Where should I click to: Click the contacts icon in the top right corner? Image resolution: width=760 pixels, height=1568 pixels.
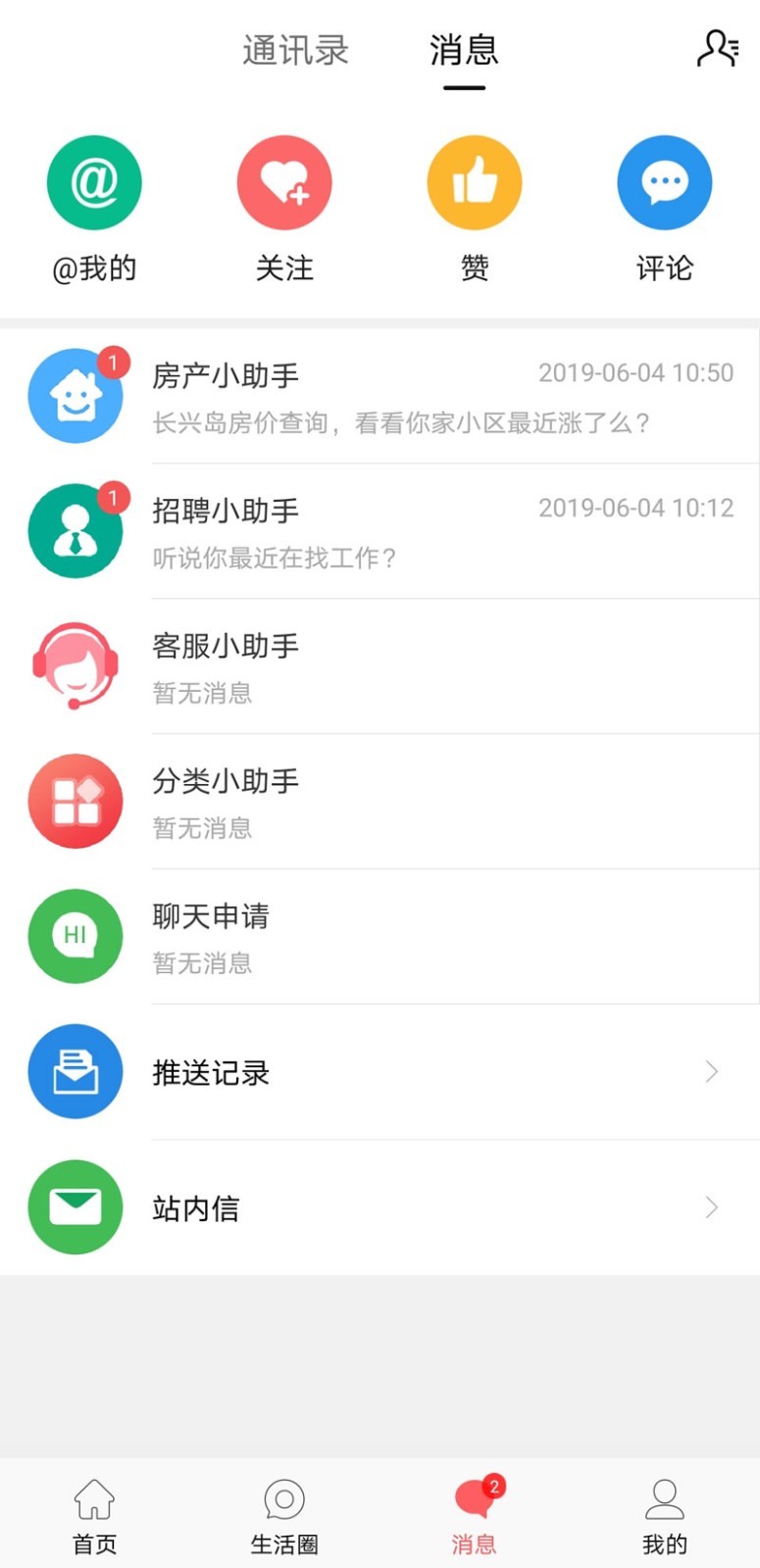(719, 49)
